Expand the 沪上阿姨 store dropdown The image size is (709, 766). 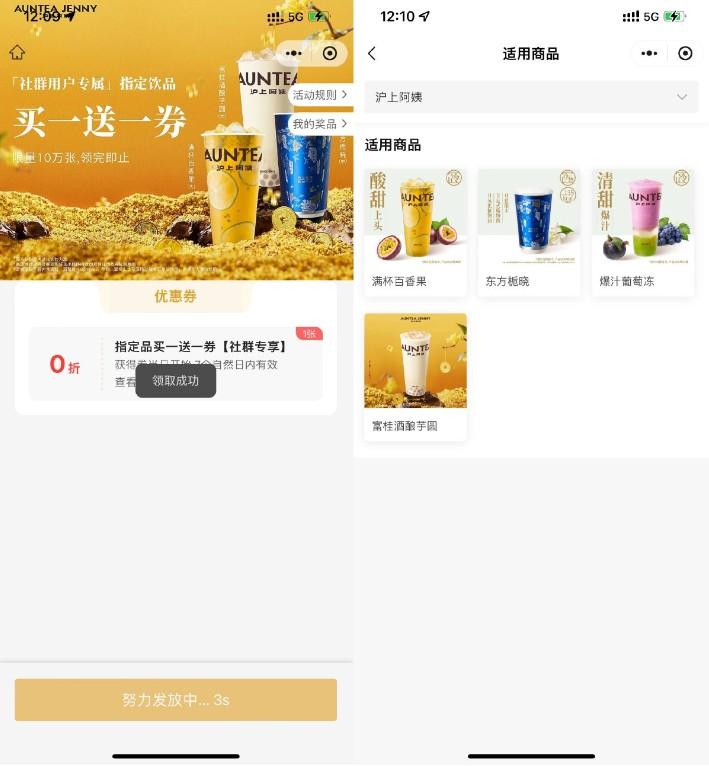pos(531,97)
